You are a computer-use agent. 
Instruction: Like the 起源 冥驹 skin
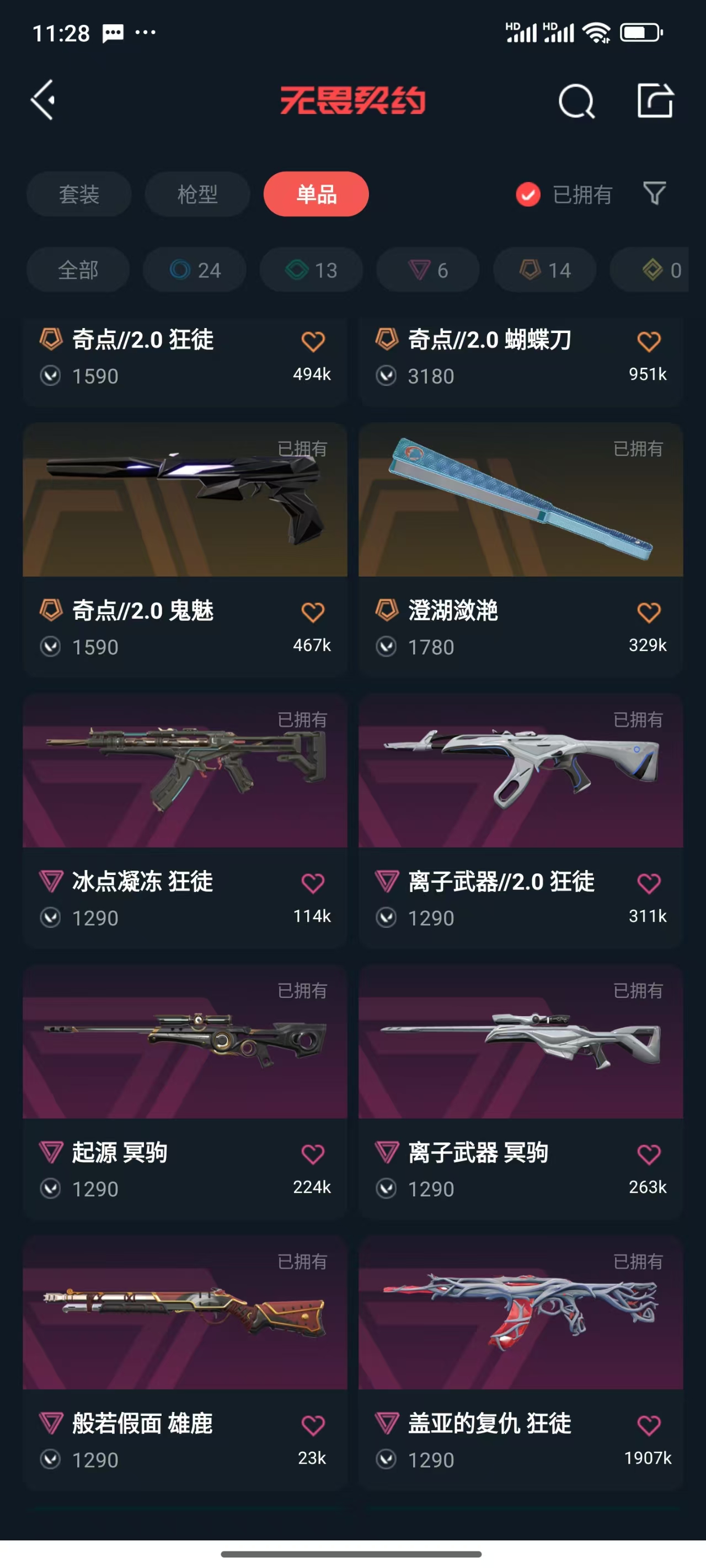313,1154
